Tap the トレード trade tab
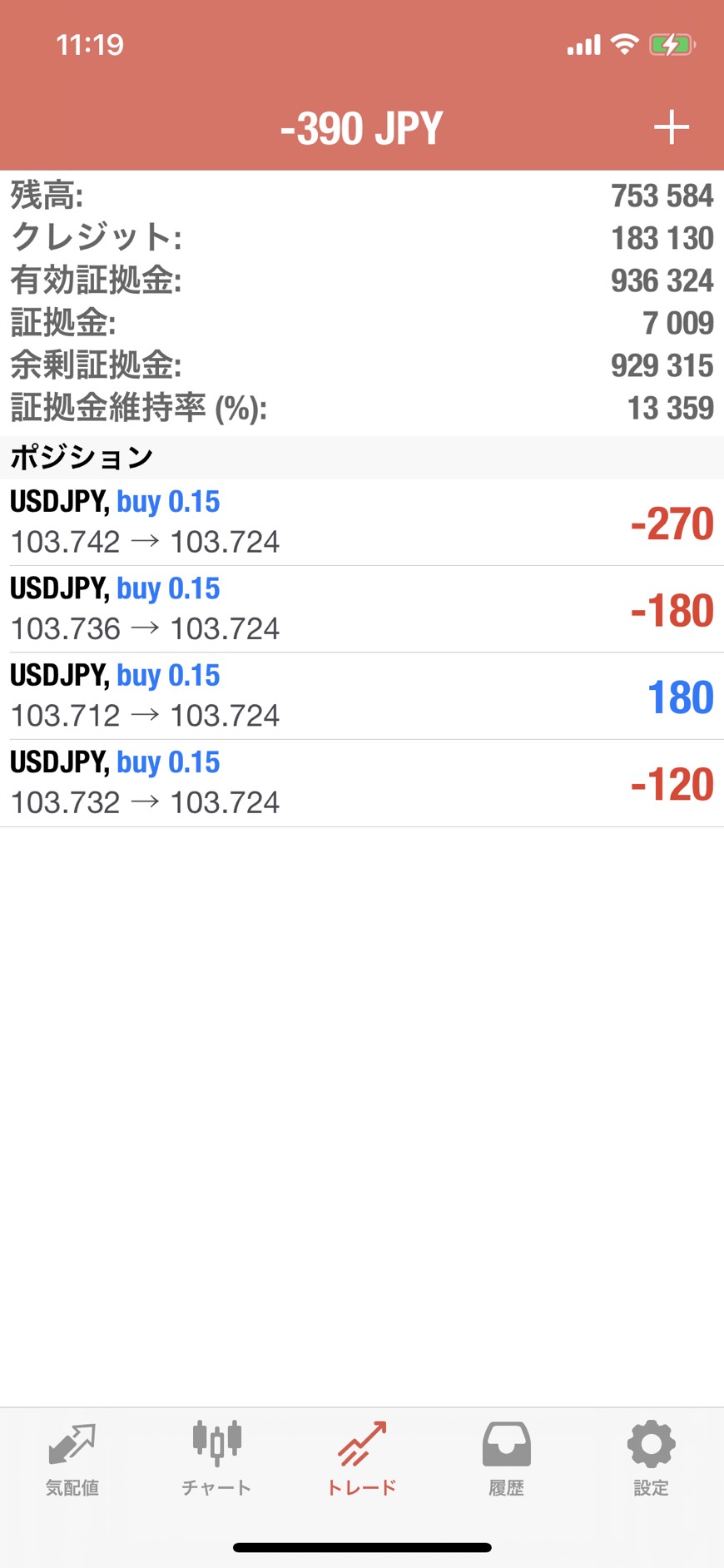 362,1460
